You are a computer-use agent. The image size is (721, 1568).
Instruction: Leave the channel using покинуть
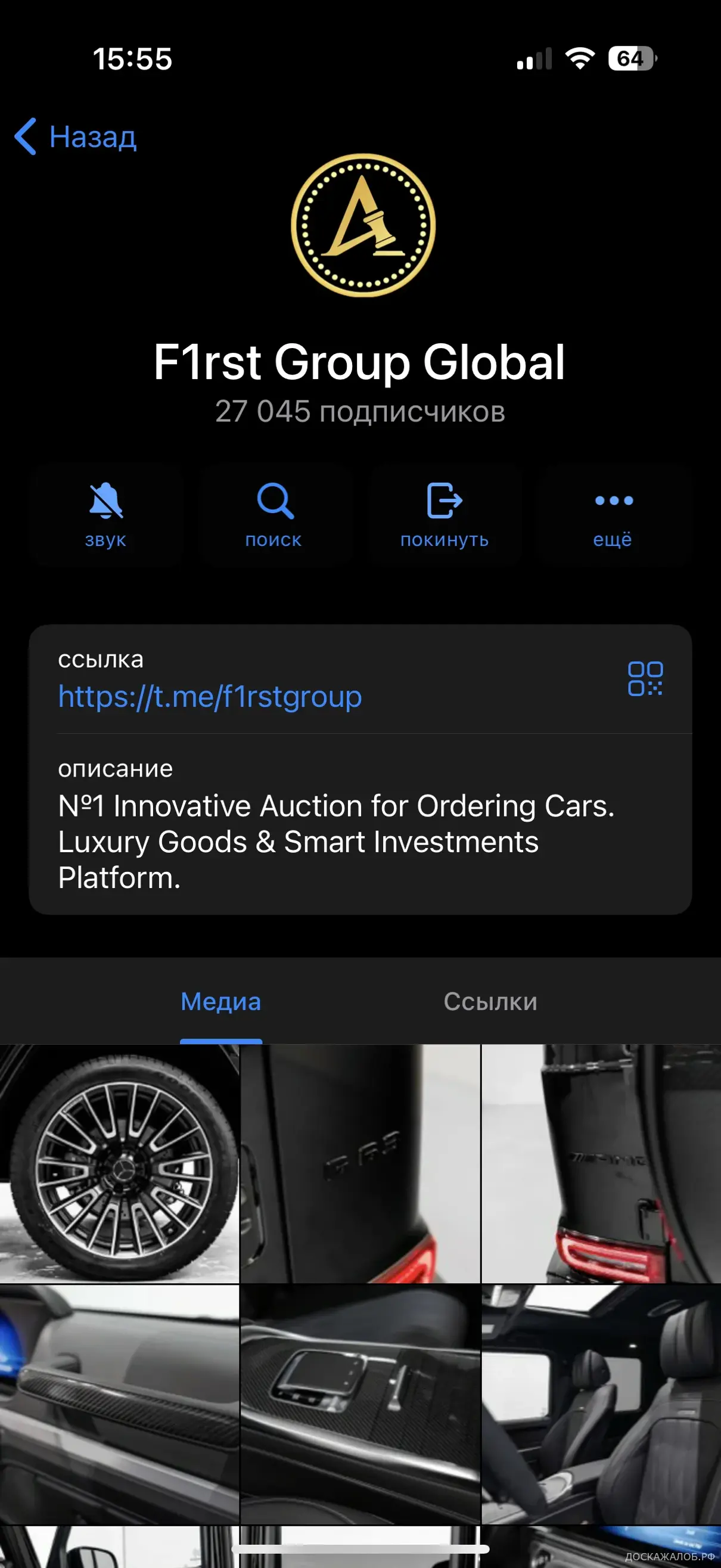pos(444,516)
